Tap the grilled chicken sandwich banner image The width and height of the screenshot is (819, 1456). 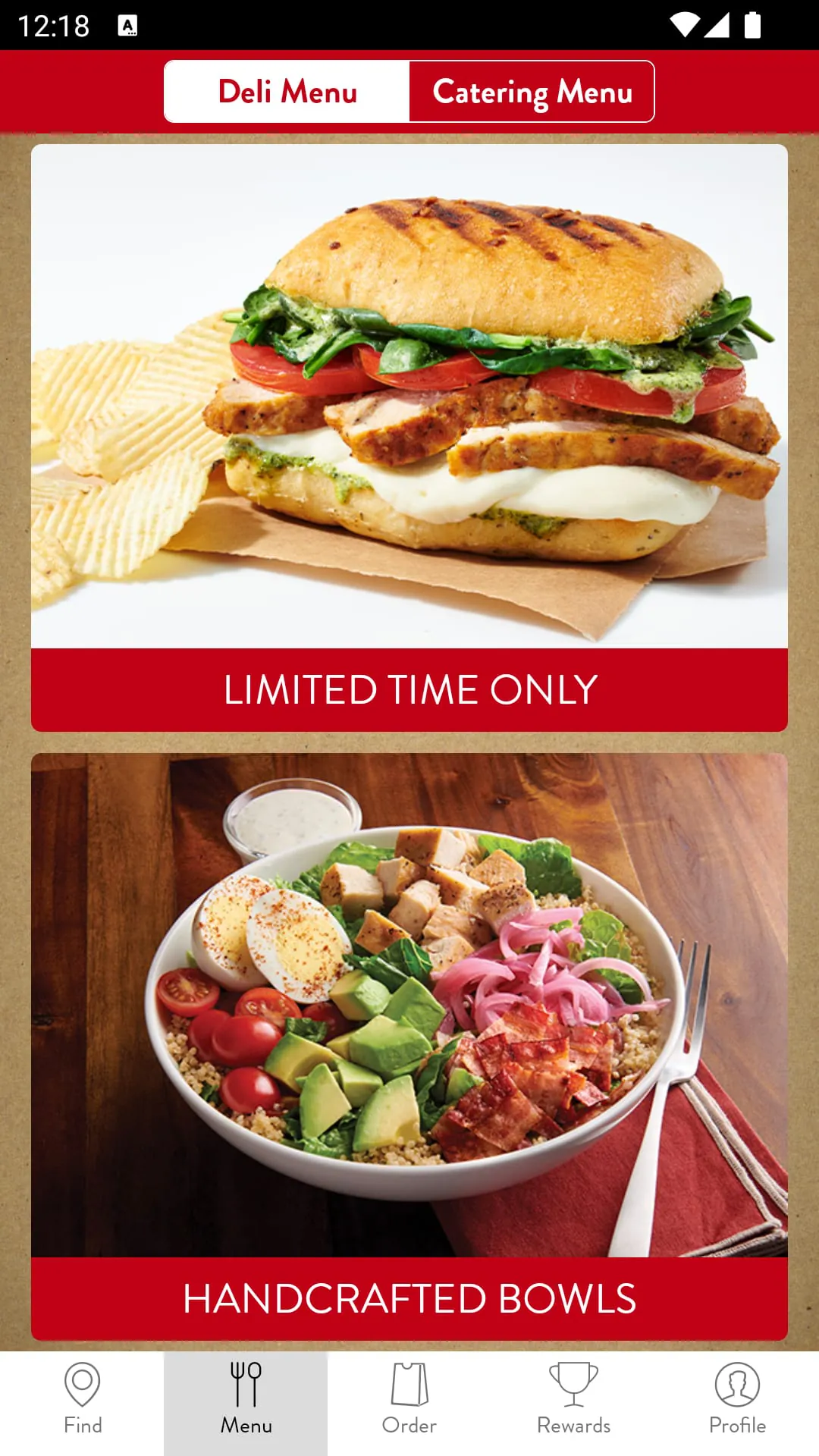point(409,394)
